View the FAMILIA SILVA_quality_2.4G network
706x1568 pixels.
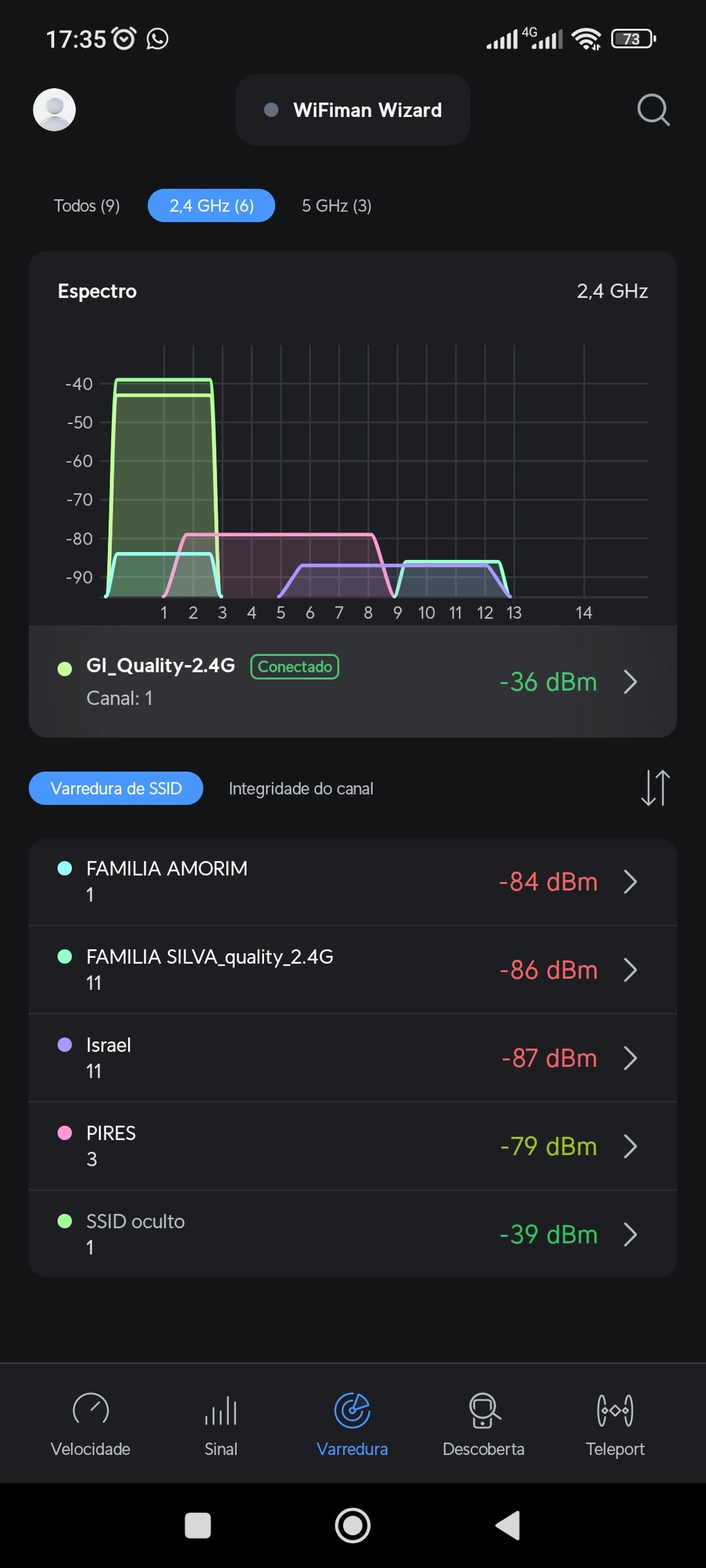[x=353, y=970]
